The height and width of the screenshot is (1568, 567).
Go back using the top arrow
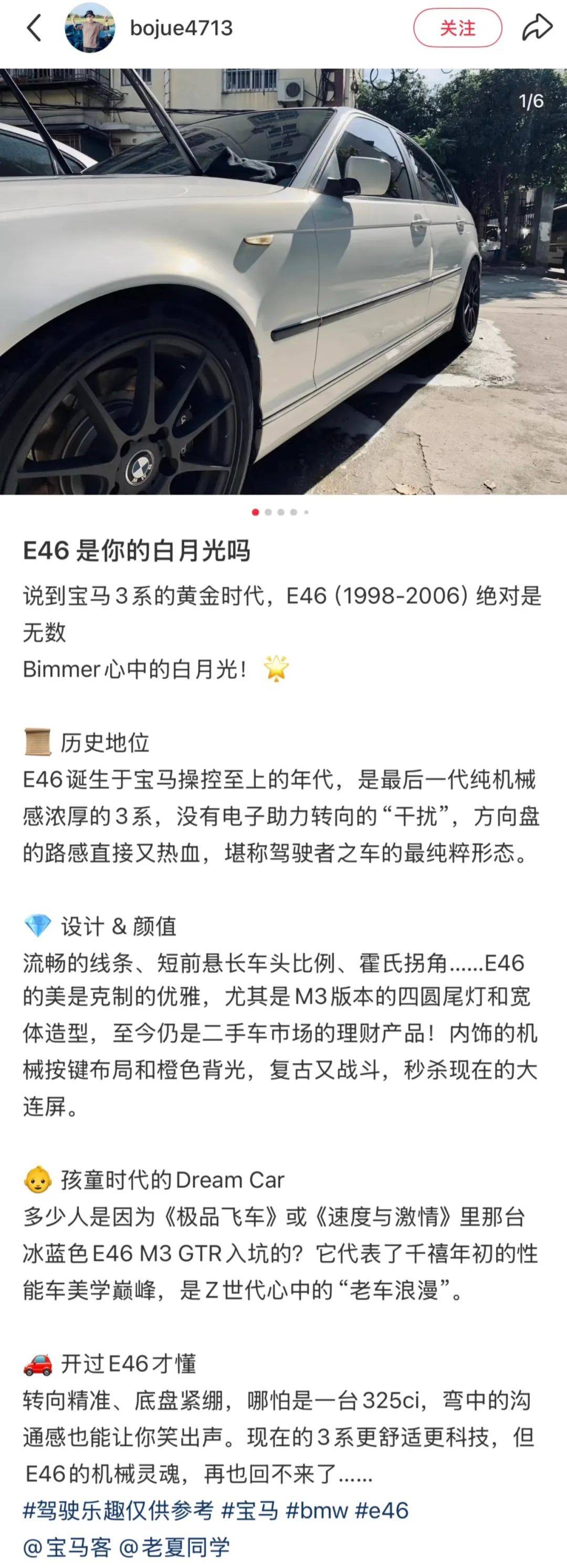pyautogui.click(x=34, y=28)
